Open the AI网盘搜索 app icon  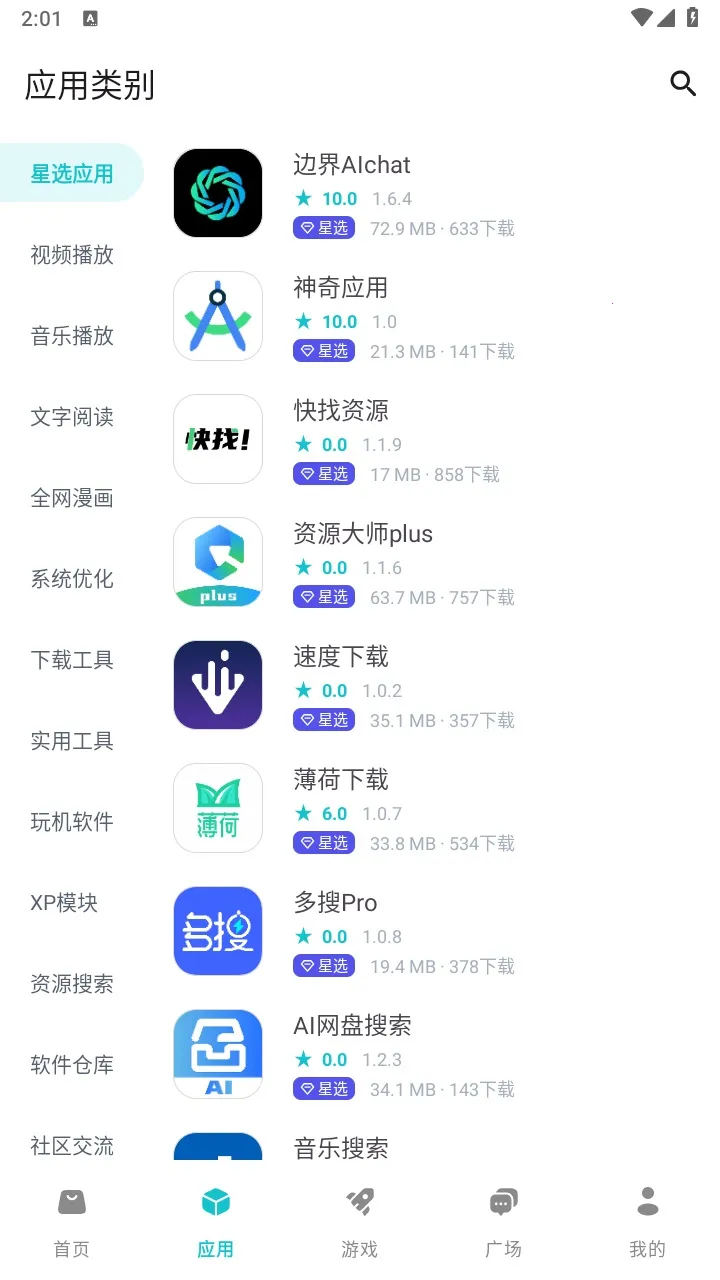coord(217,1054)
